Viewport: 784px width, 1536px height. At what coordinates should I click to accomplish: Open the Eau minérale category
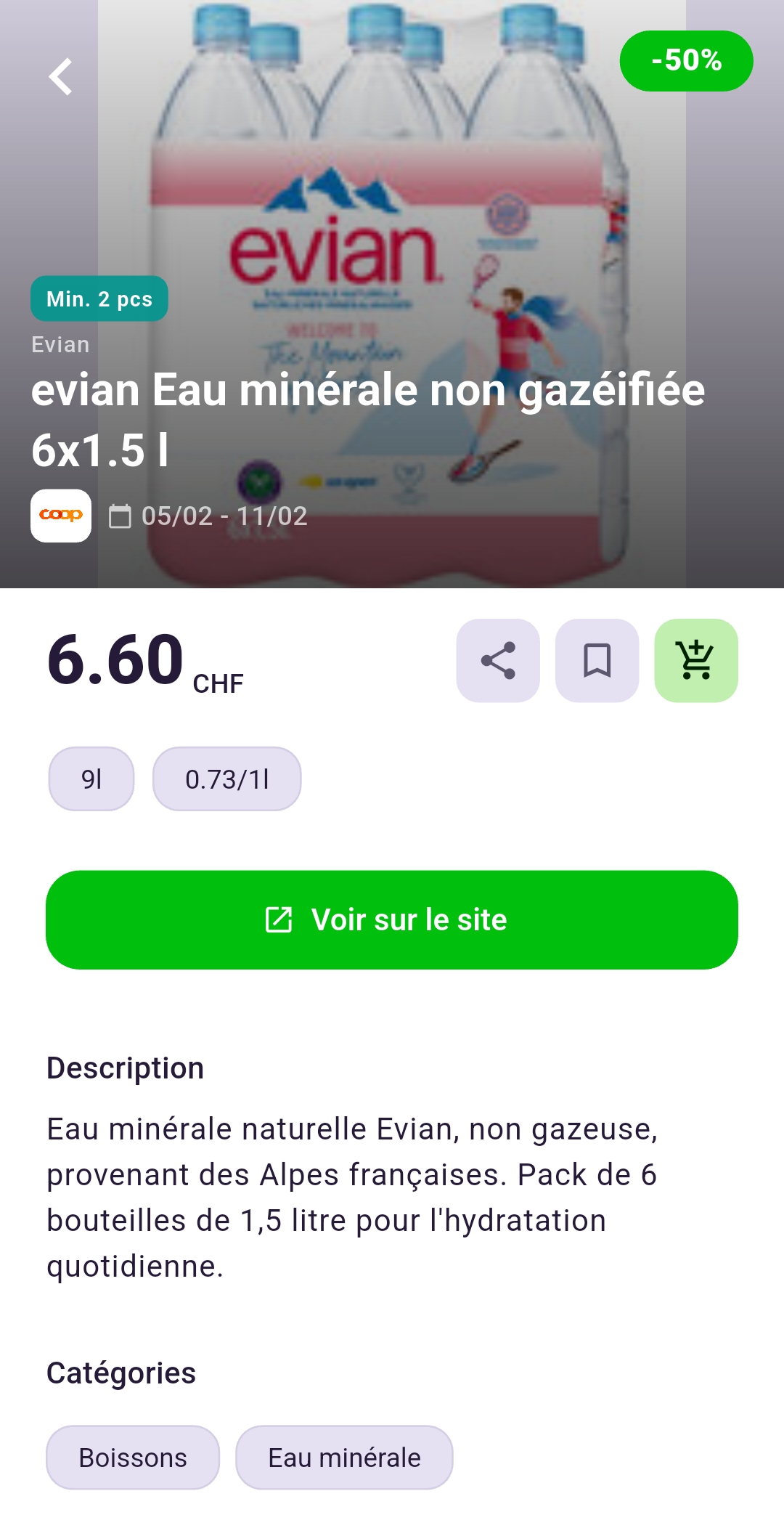(x=343, y=1457)
